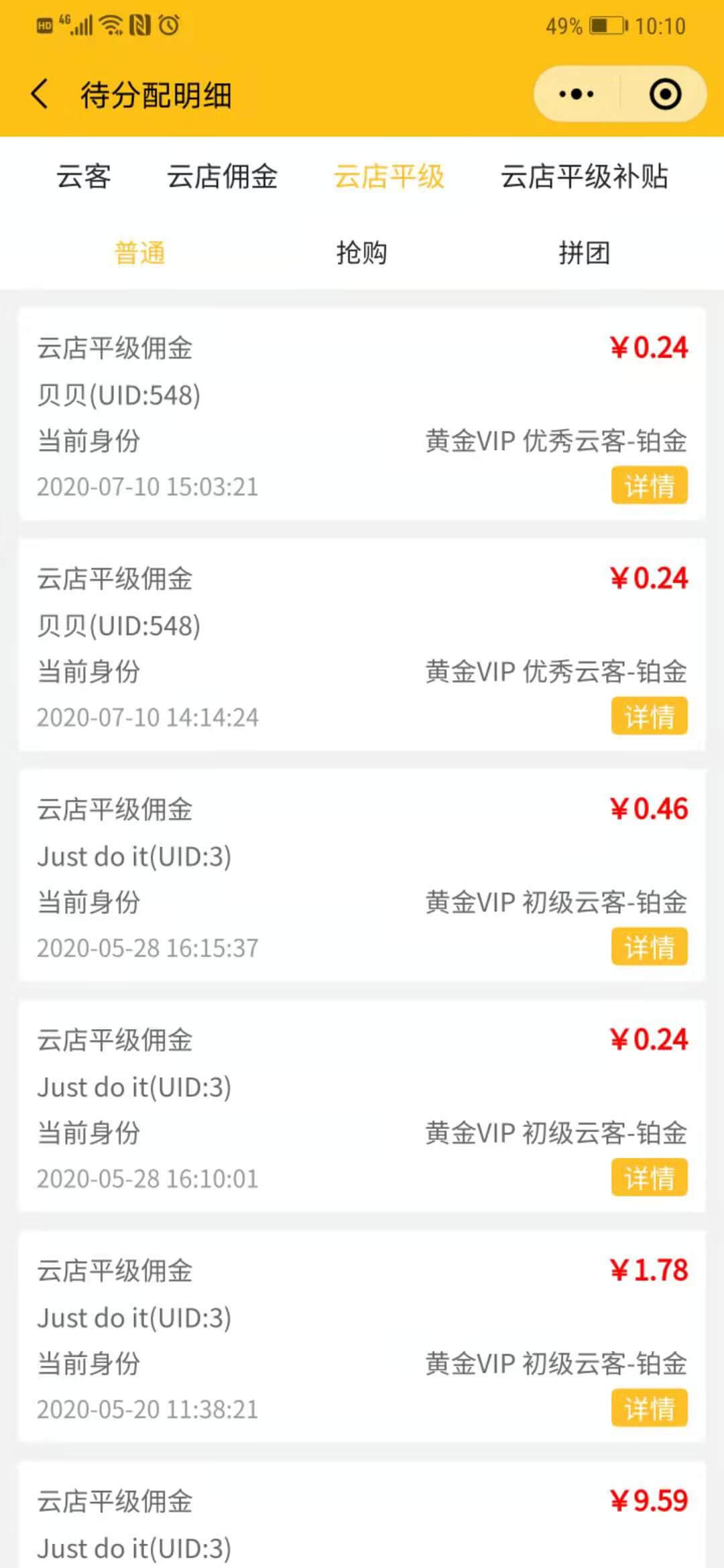Viewport: 724px width, 1568px height.
Task: Select the 云店平级 tab
Action: pos(389,177)
